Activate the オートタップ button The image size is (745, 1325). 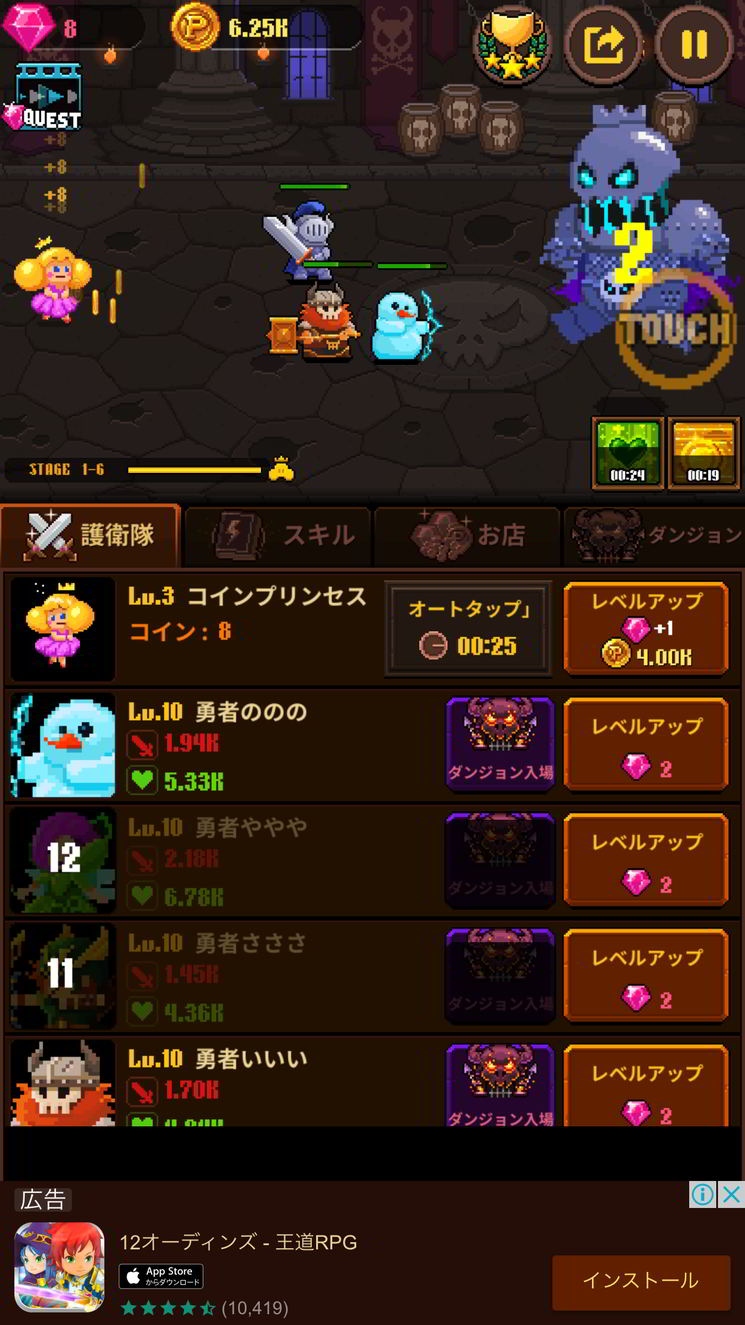468,628
